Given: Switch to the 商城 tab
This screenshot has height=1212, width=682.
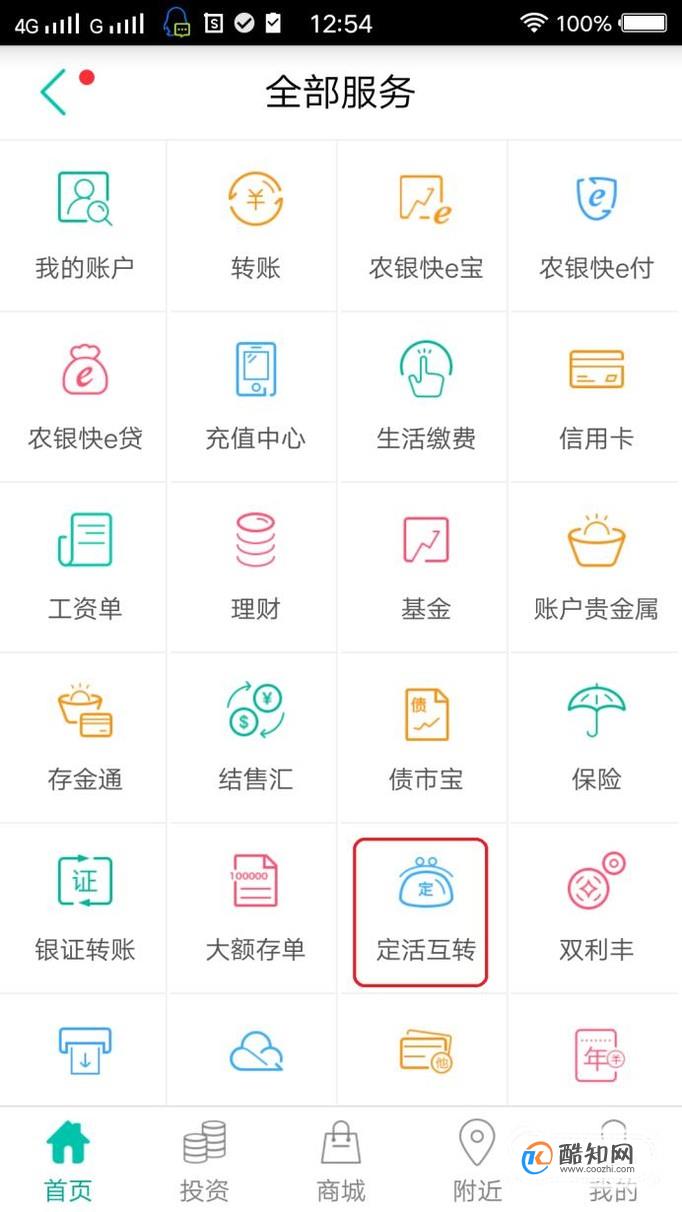Looking at the screenshot, I should [x=340, y=1160].
